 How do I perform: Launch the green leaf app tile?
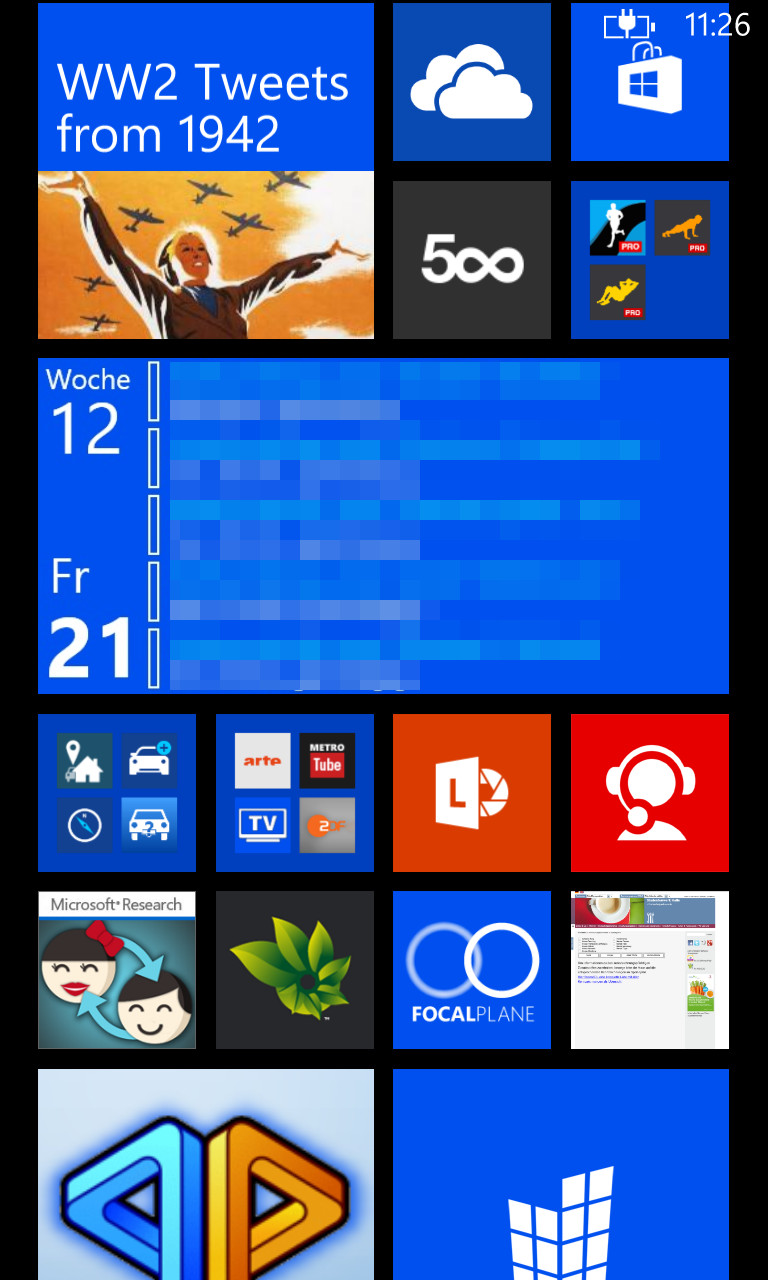pos(295,970)
